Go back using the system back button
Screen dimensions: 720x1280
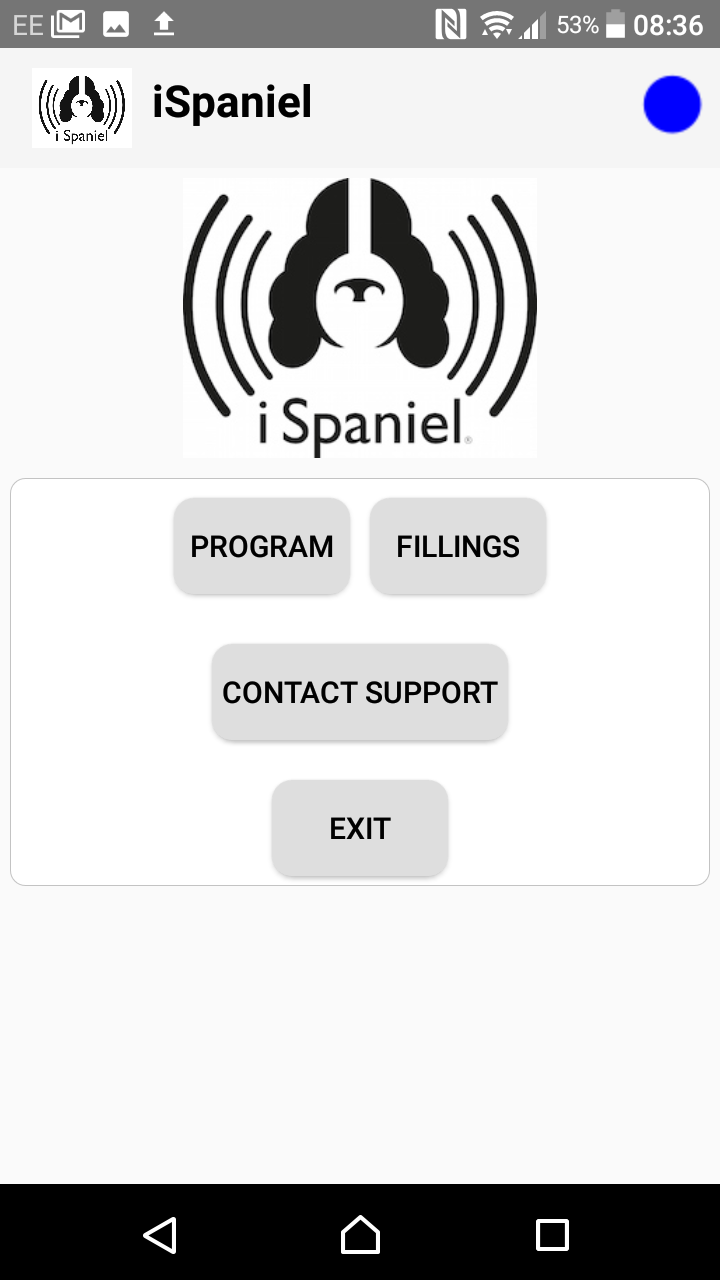160,1235
